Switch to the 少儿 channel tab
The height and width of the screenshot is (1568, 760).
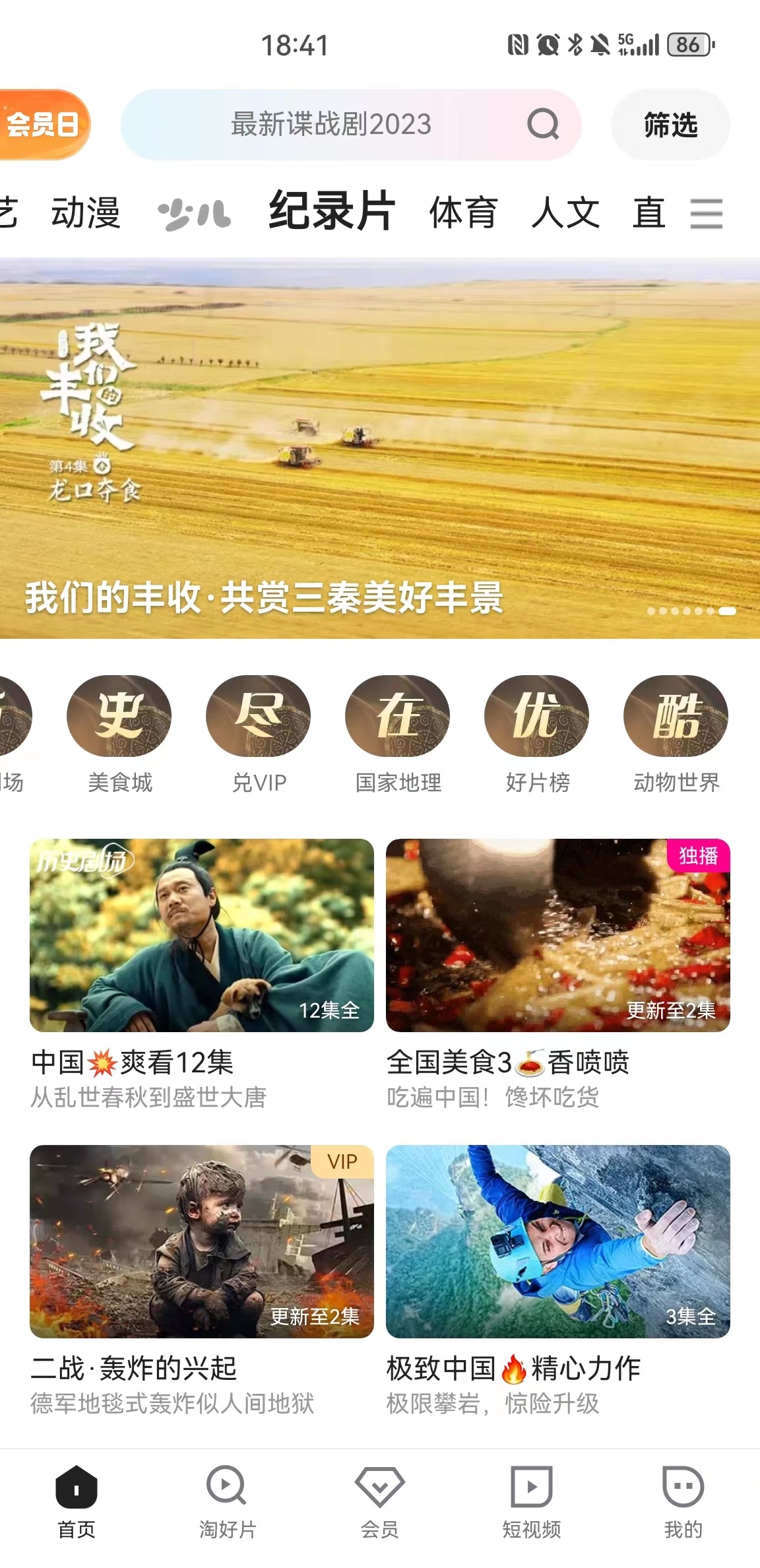[194, 214]
